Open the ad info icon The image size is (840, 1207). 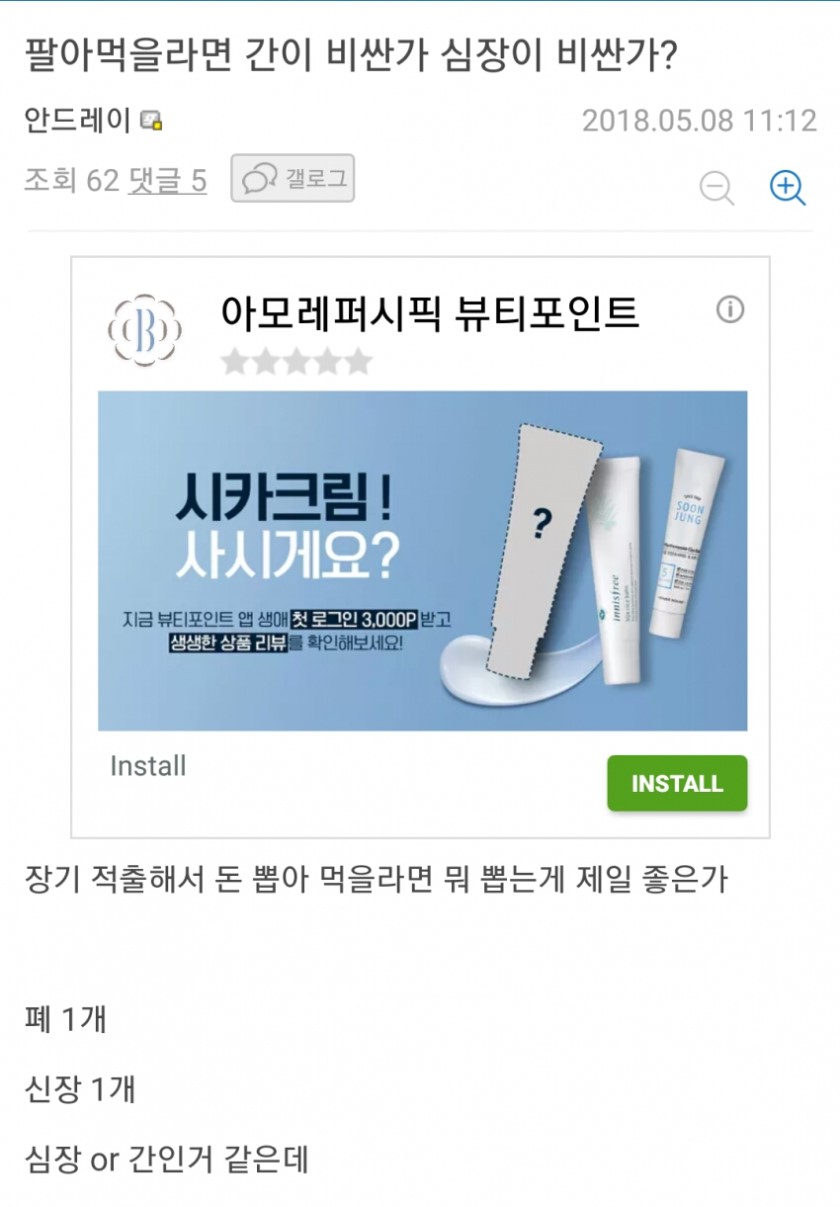(730, 311)
